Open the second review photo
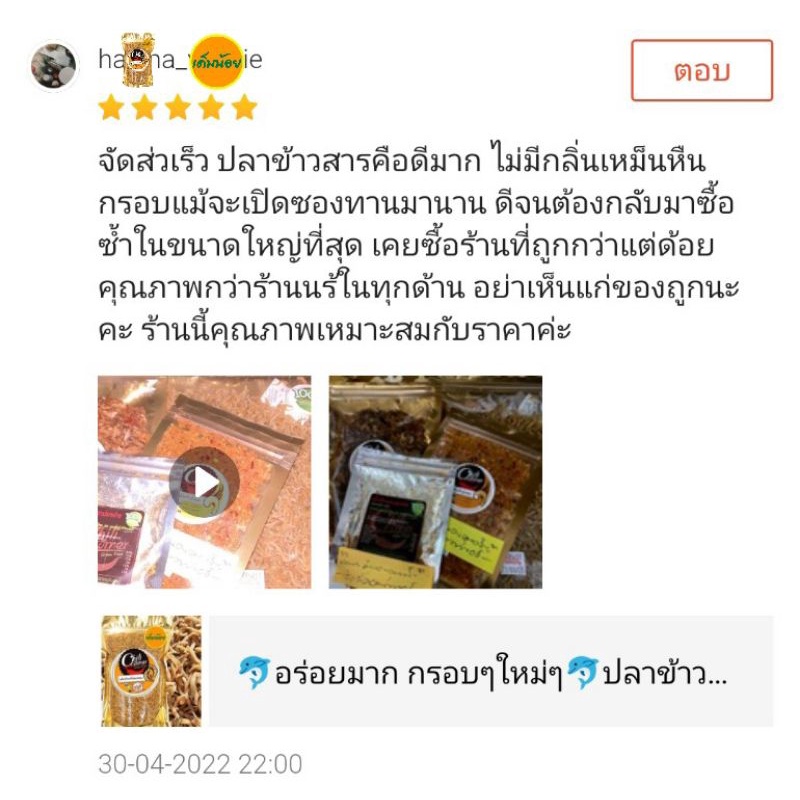The width and height of the screenshot is (800, 800). pos(435,482)
